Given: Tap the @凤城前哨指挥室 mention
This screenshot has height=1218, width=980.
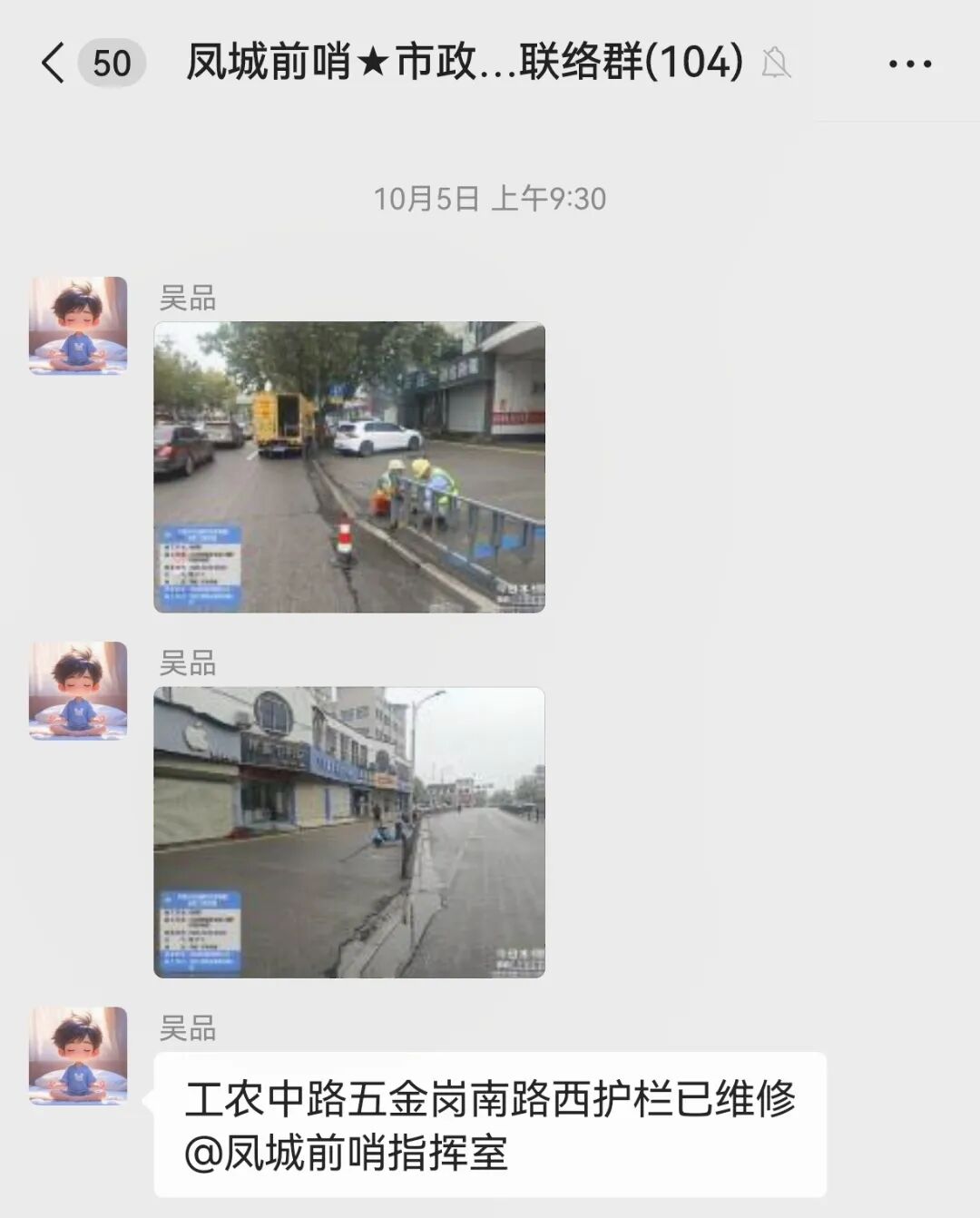Looking at the screenshot, I should pyautogui.click(x=346, y=1154).
